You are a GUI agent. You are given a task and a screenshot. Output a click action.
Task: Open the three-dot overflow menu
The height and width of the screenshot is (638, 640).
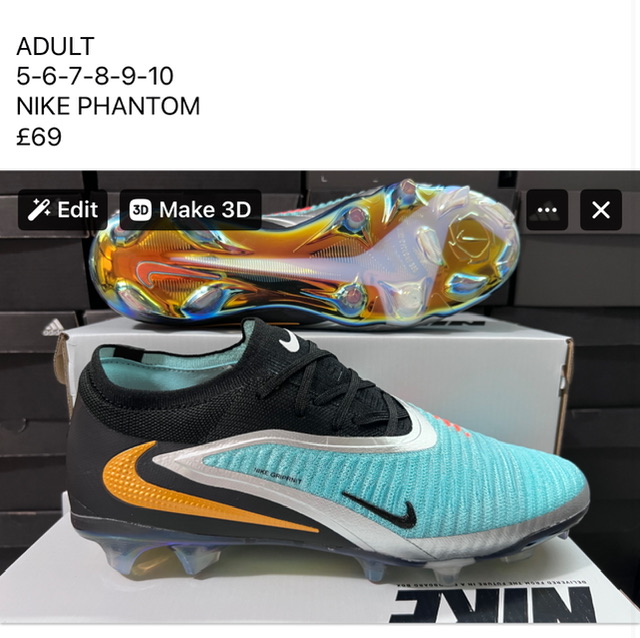pyautogui.click(x=546, y=210)
